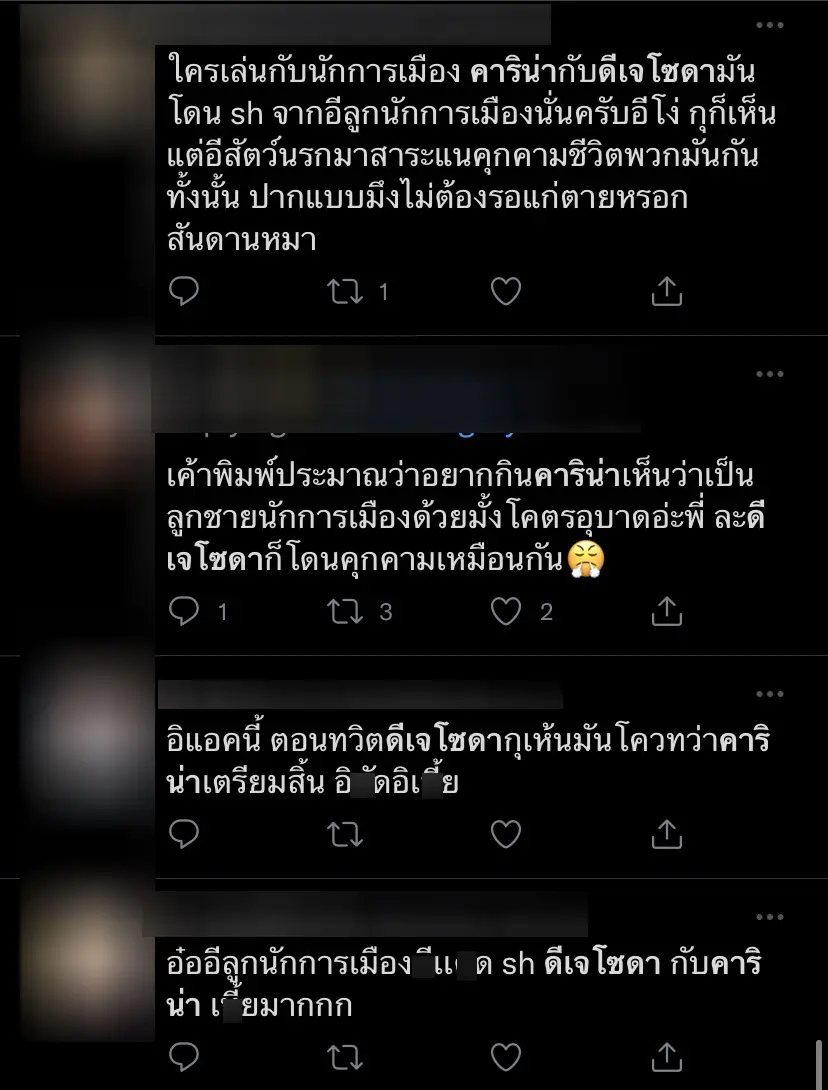Like the tweet starting "เค้าพิมพ์ประมาณว่า"

click(506, 611)
